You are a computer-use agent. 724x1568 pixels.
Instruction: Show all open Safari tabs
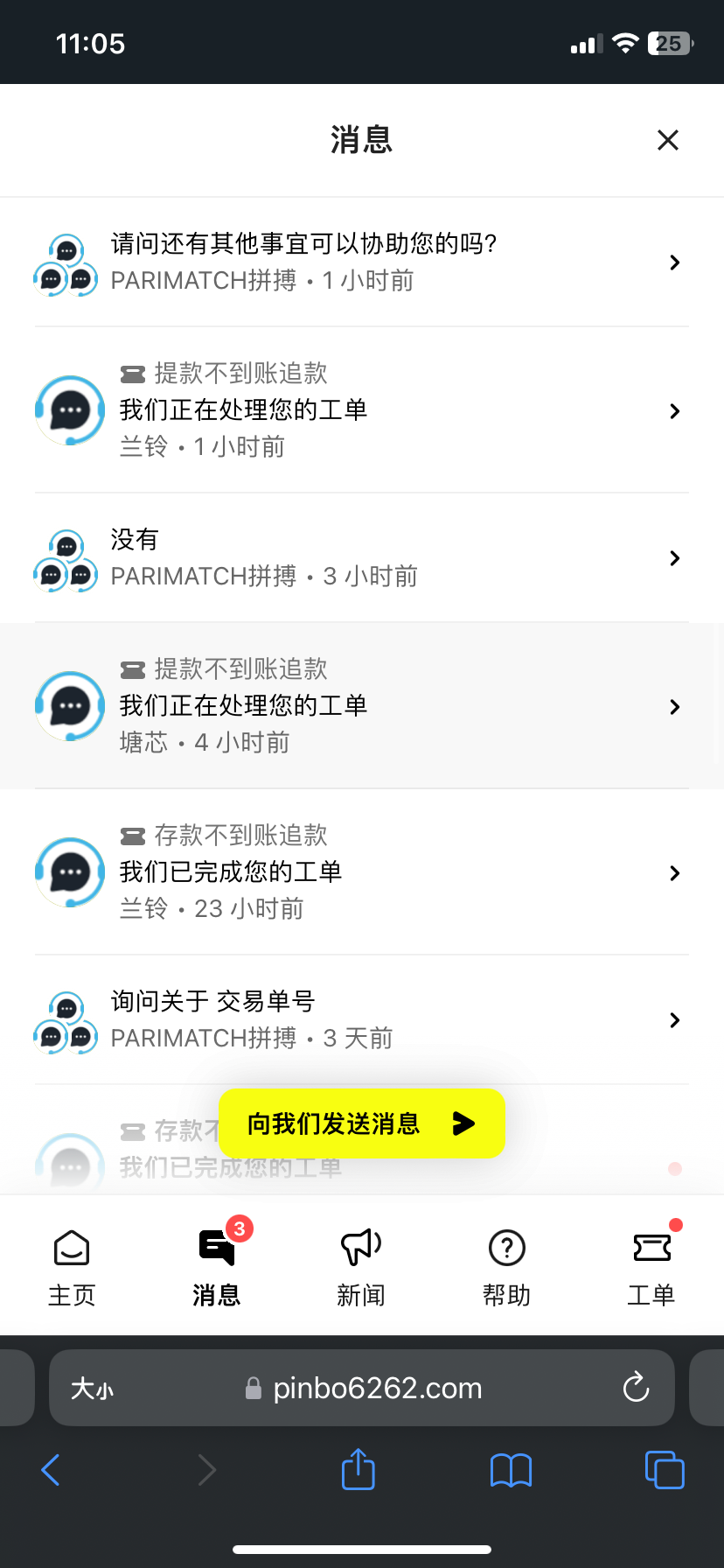(664, 1470)
